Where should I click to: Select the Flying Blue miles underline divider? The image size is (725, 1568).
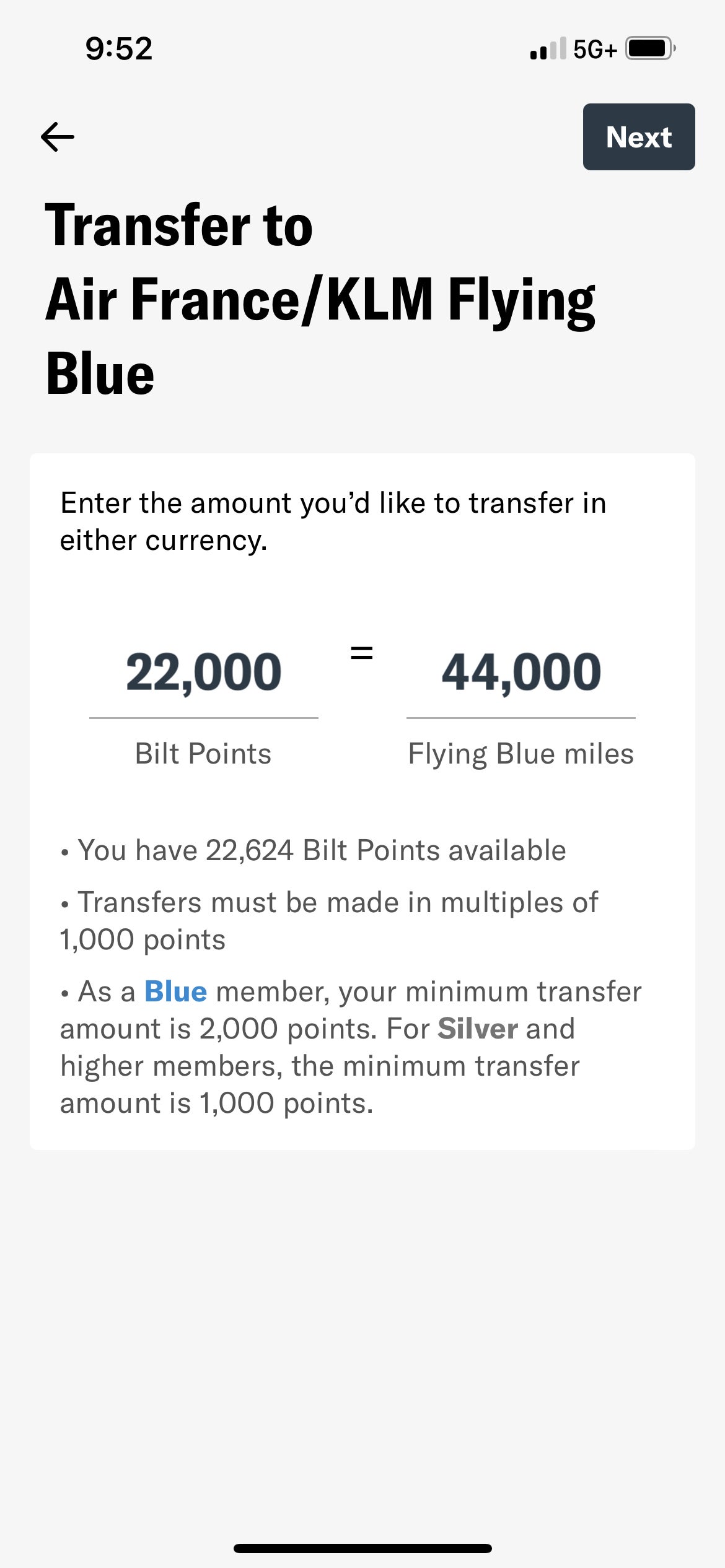(521, 716)
